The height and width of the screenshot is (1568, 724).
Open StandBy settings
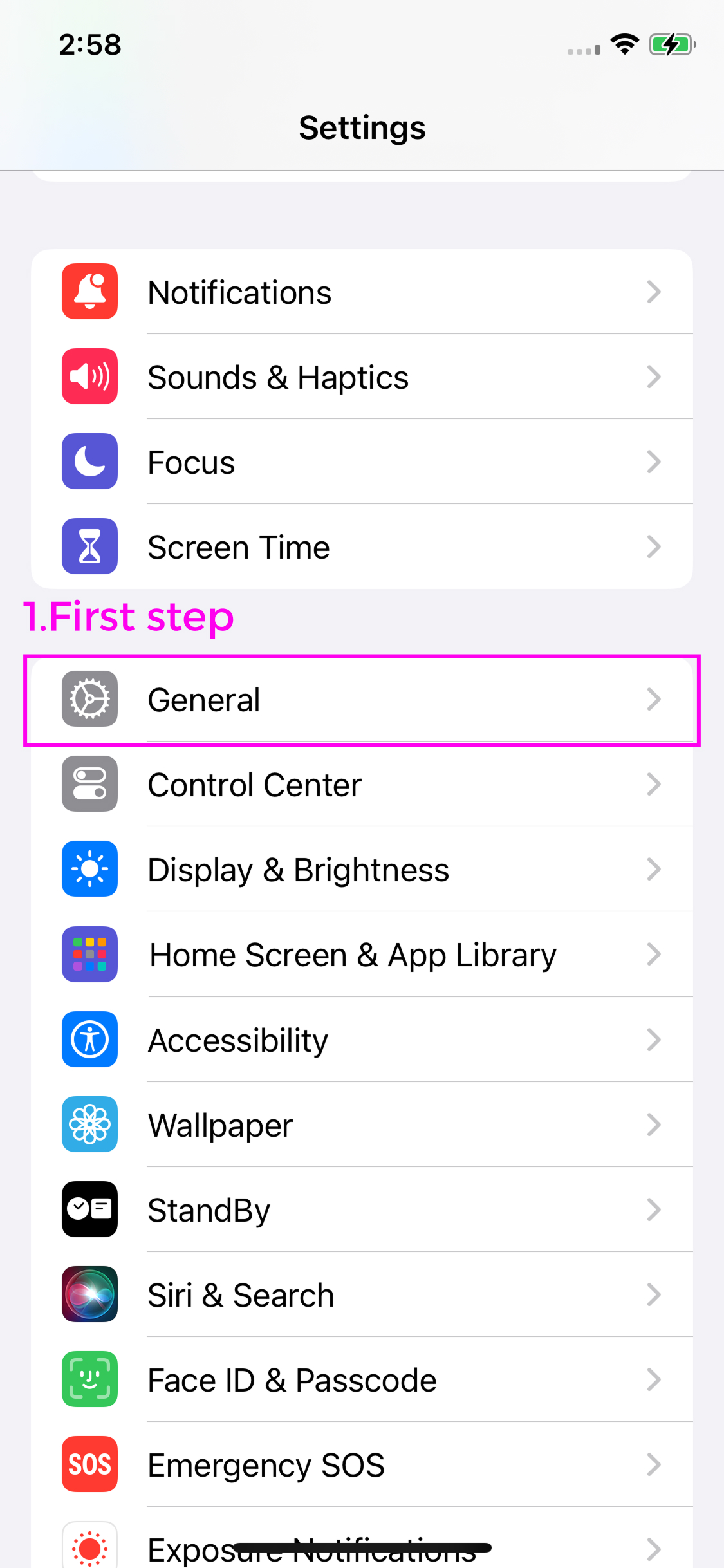[x=362, y=1210]
